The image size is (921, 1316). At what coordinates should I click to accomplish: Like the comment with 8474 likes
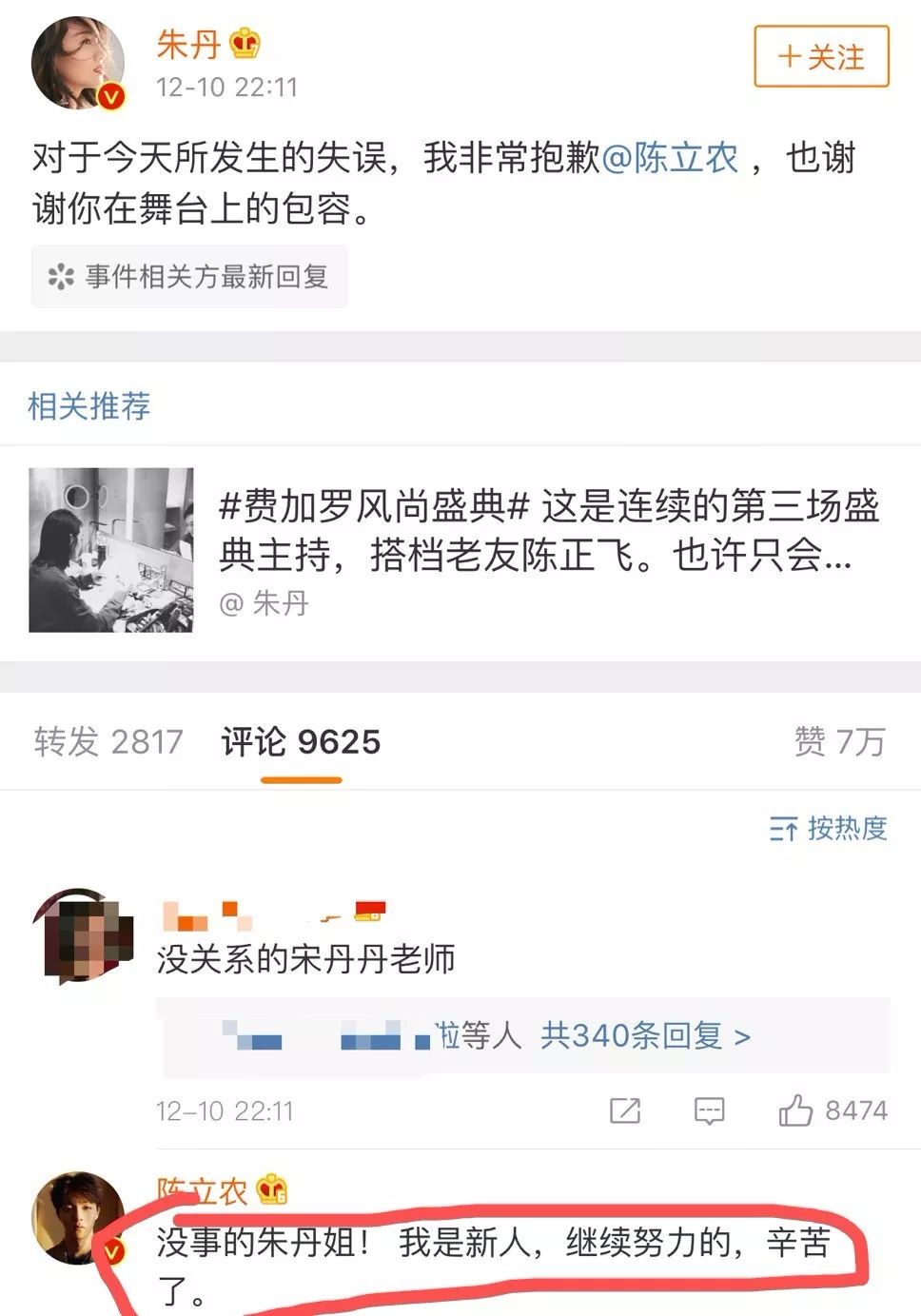[x=797, y=1110]
